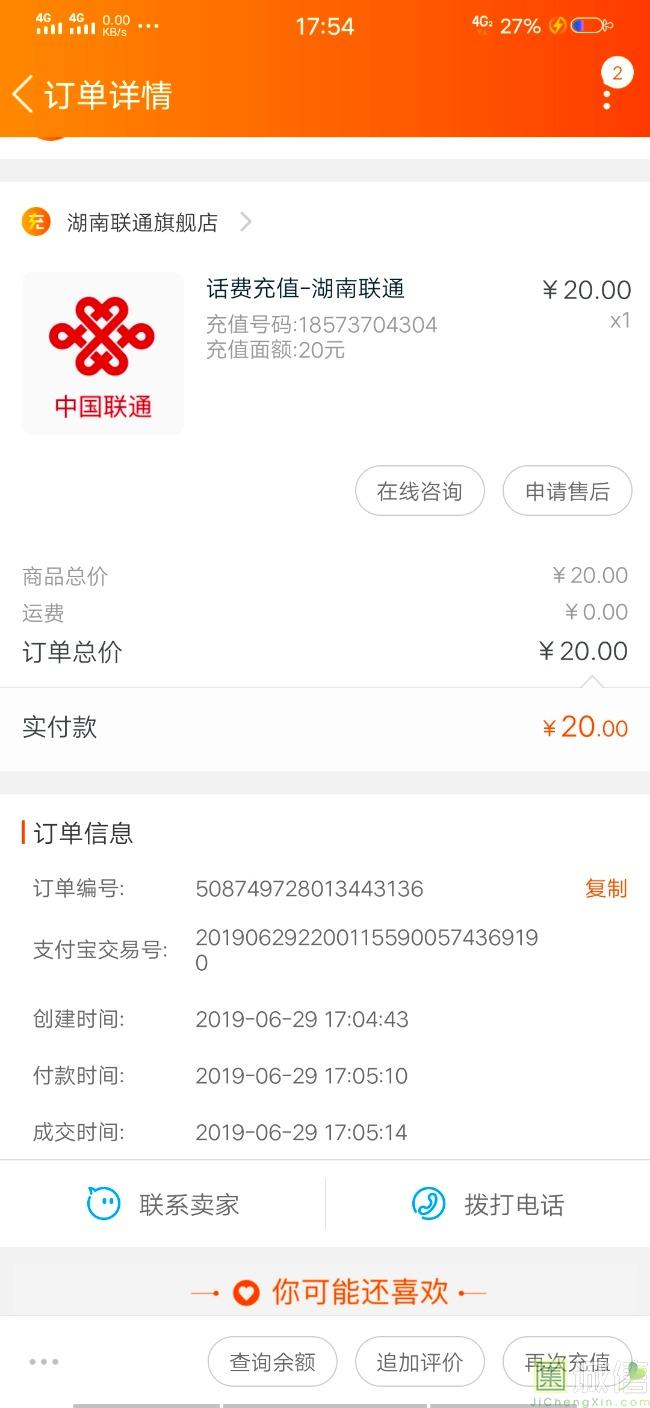The image size is (650, 1408).
Task: Copy the order number with 复制
Action: (605, 888)
